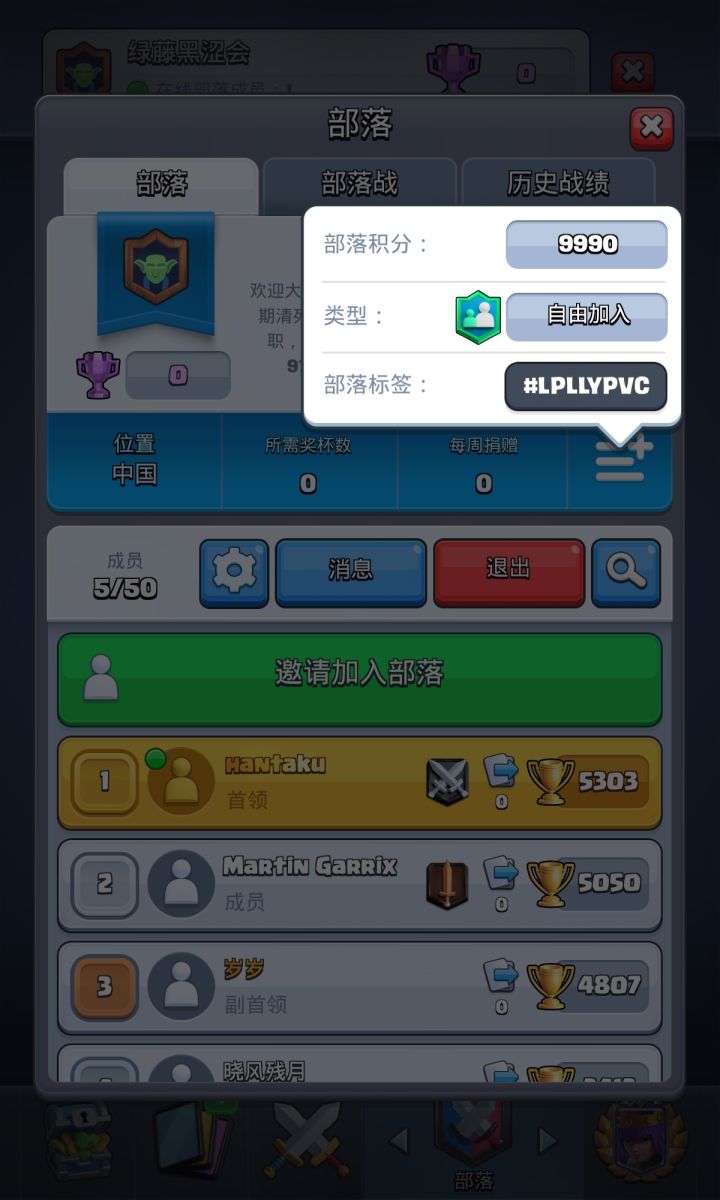The image size is (720, 1200).
Task: Switch to the 部落战 tab
Action: tap(359, 183)
